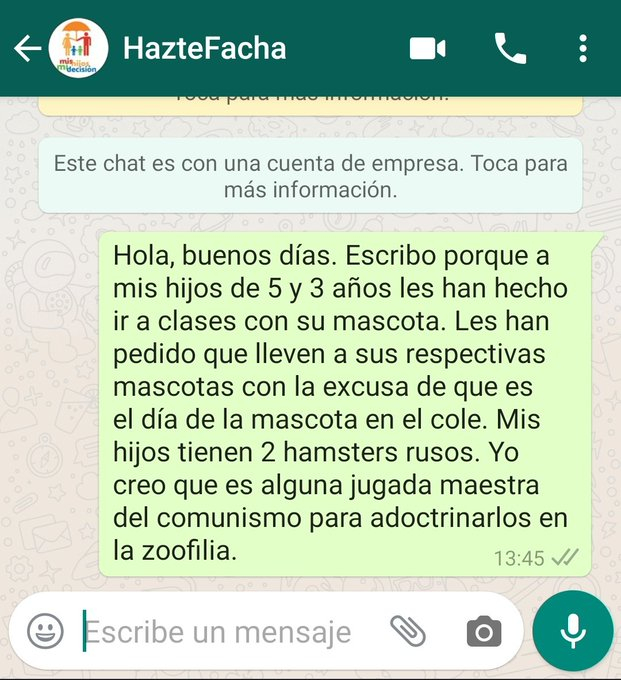
Task: Open the HazteFacha contact info
Action: pyautogui.click(x=204, y=48)
